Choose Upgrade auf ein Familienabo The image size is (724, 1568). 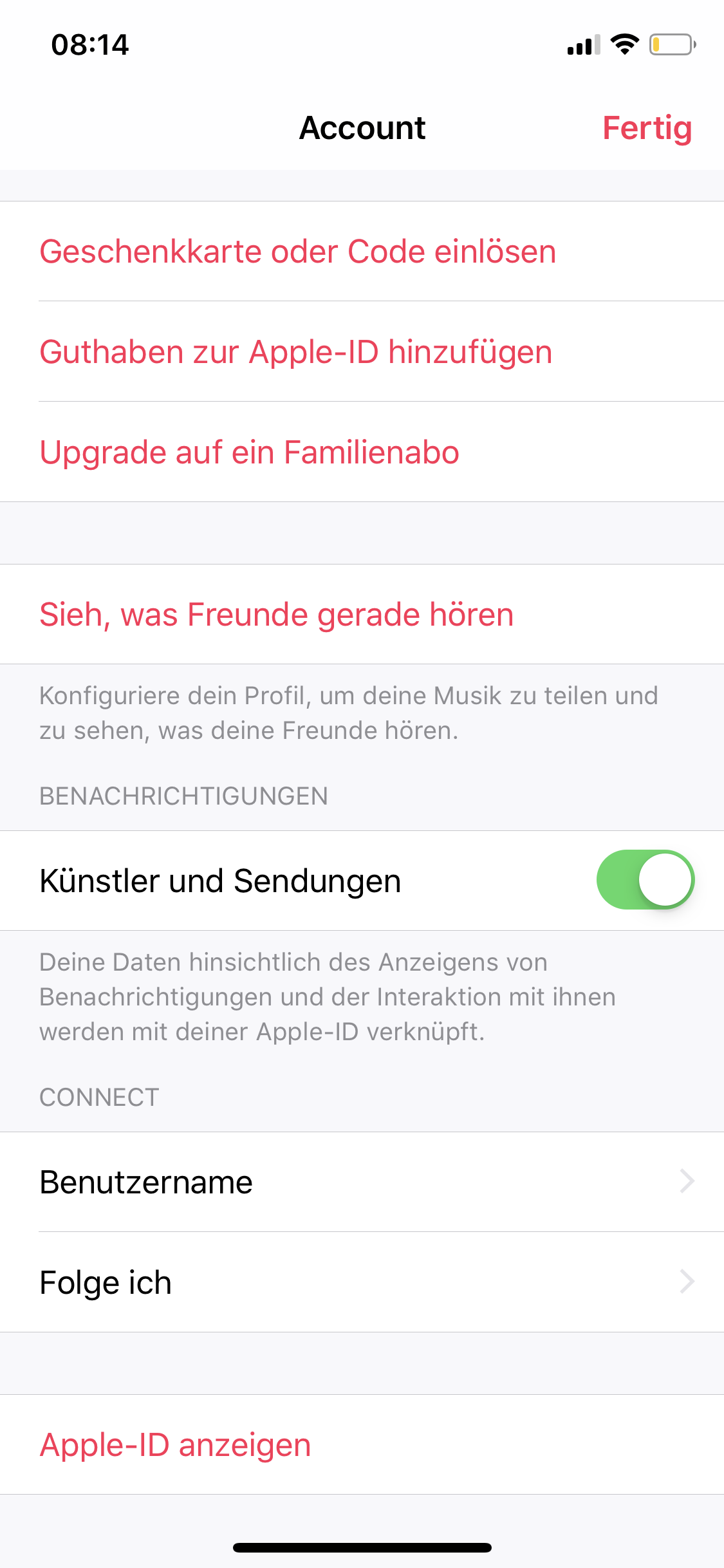point(249,453)
